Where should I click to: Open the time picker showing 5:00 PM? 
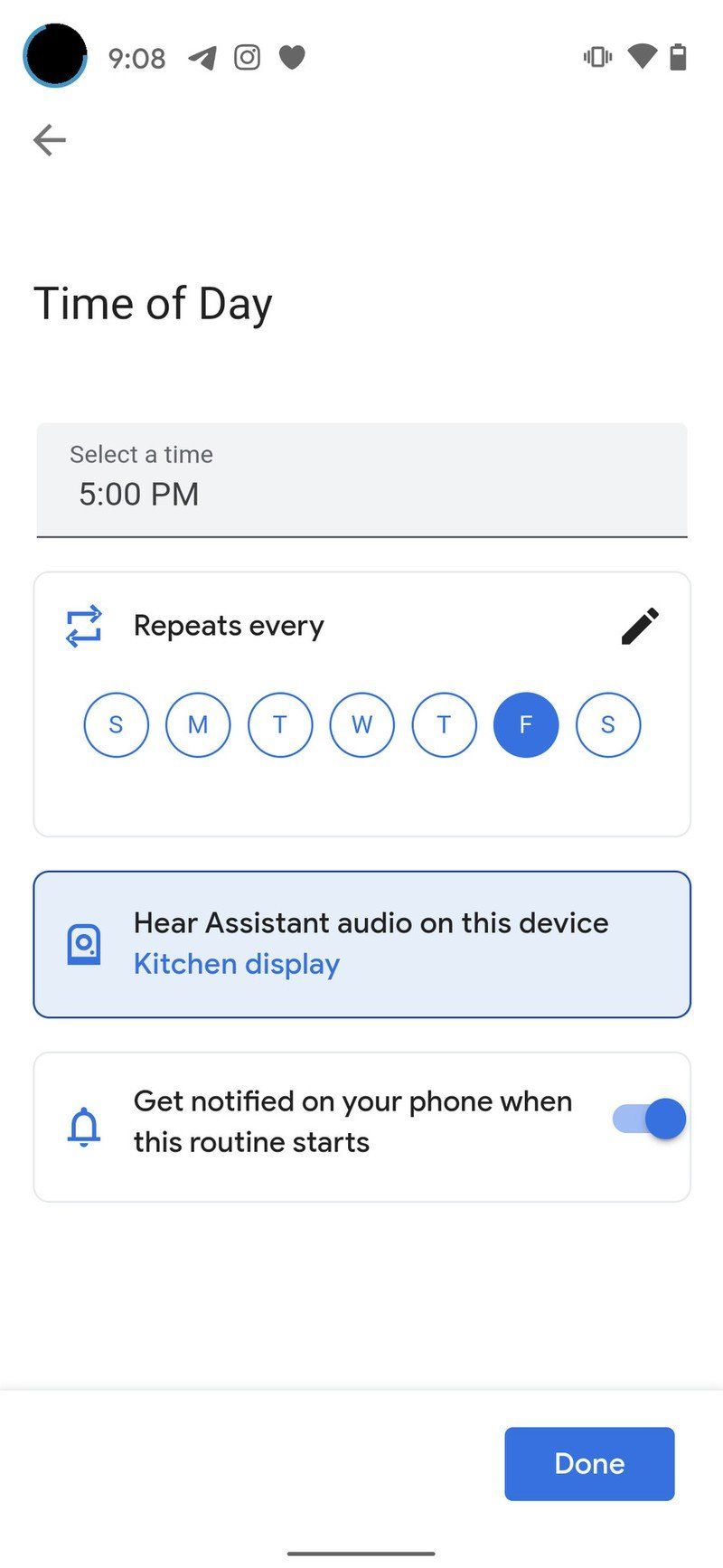pos(139,494)
